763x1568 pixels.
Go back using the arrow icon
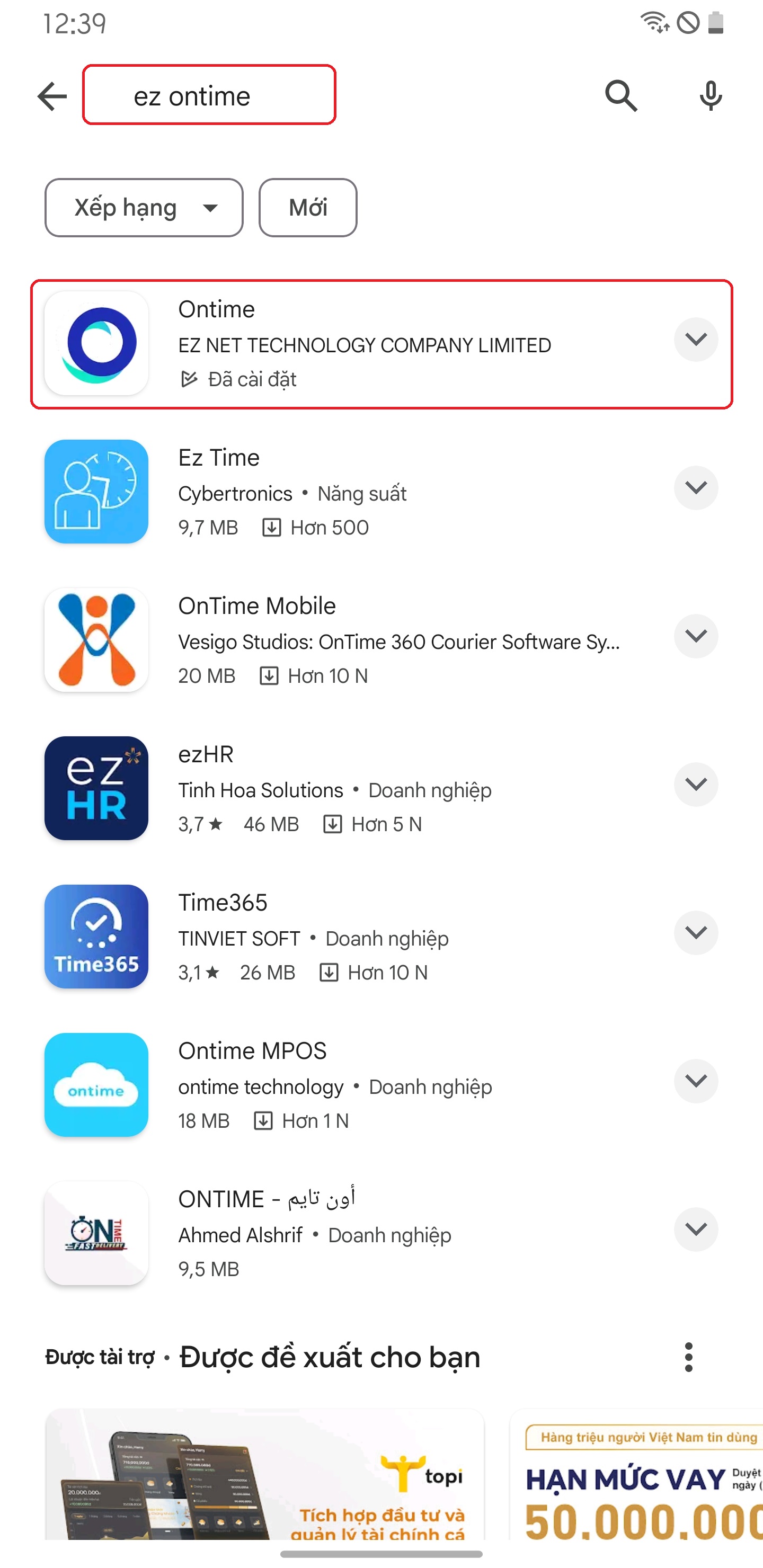point(52,96)
